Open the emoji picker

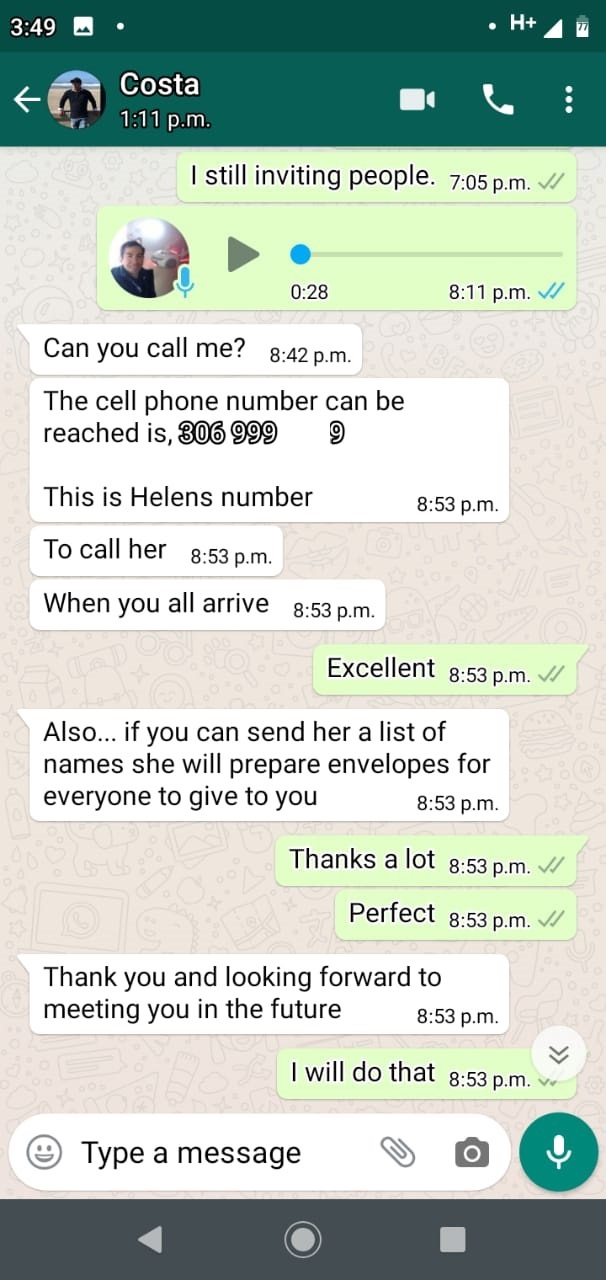click(x=44, y=1152)
